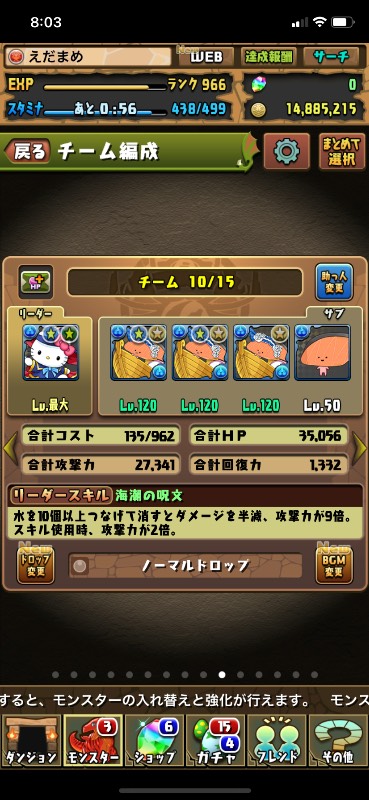Go back with the 戻る button

(28, 152)
